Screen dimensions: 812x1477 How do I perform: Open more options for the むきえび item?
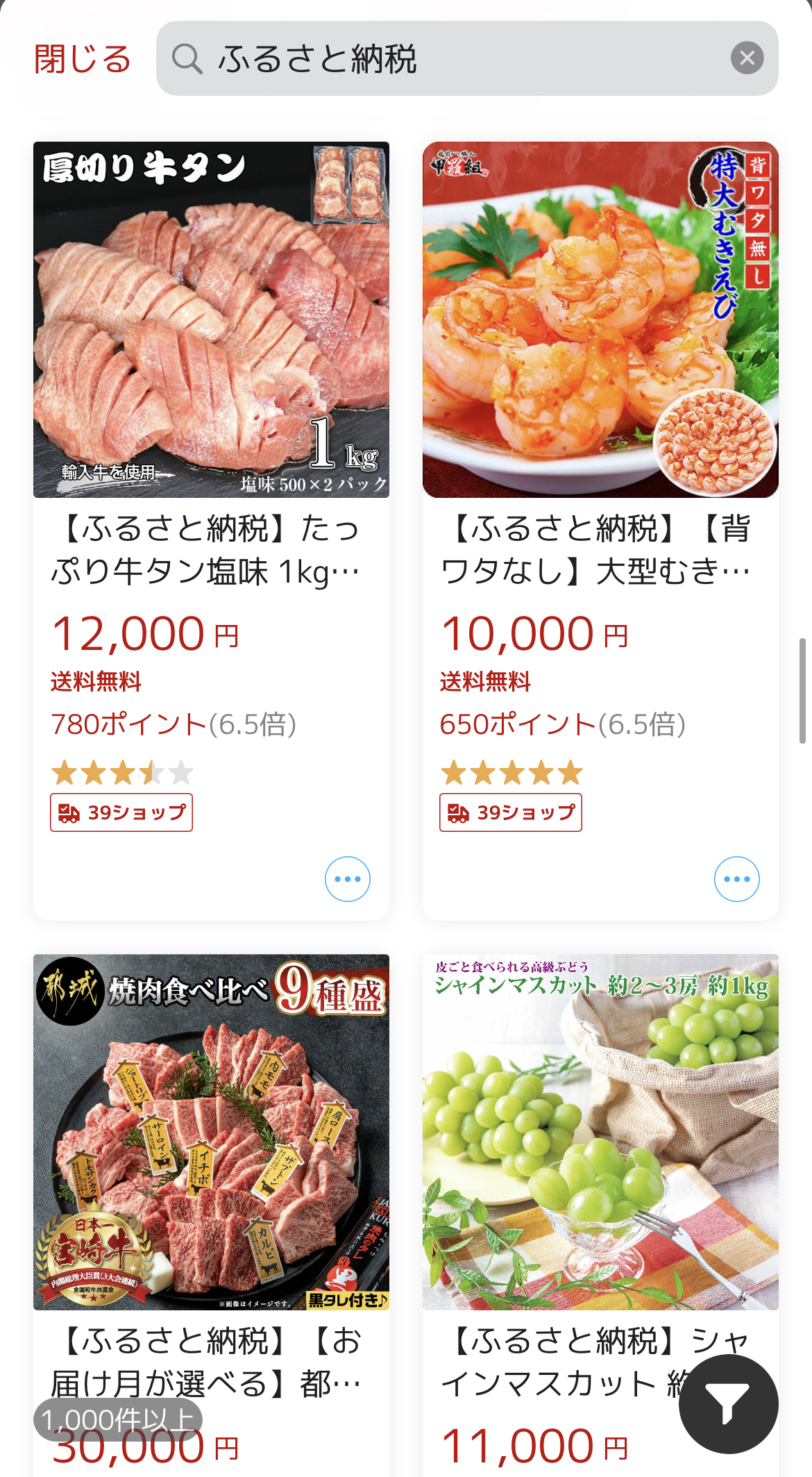pos(736,879)
